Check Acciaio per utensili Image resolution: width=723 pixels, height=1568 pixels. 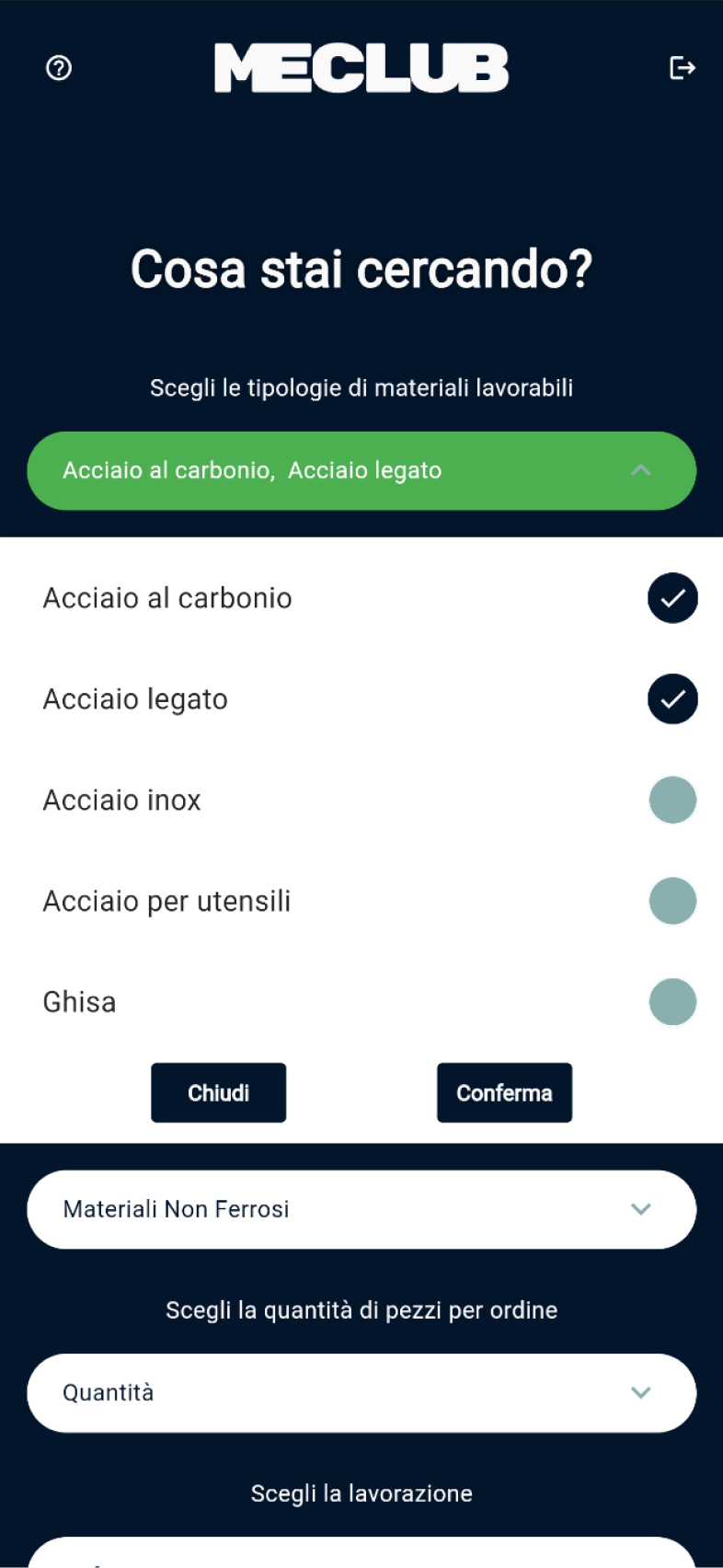pyautogui.click(x=672, y=901)
